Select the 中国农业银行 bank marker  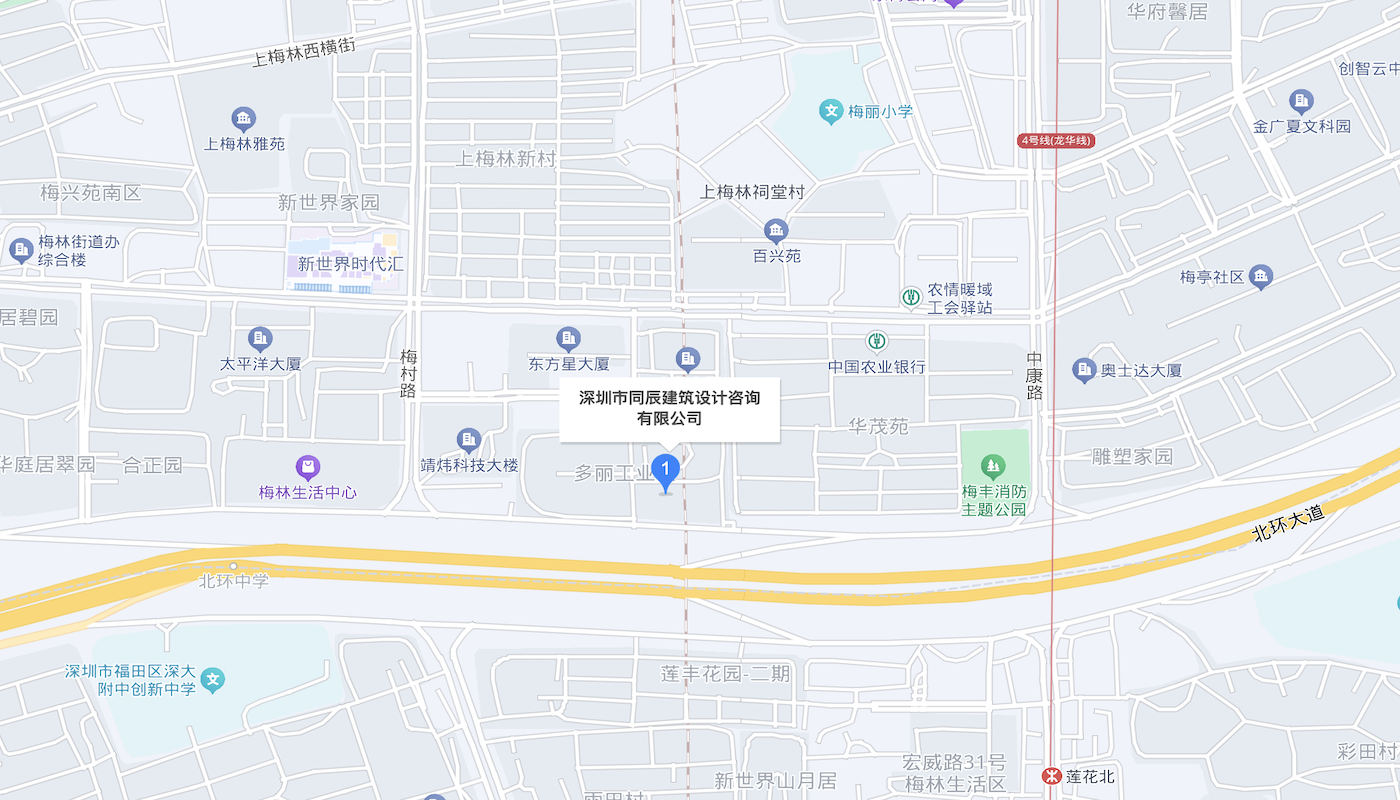876,341
